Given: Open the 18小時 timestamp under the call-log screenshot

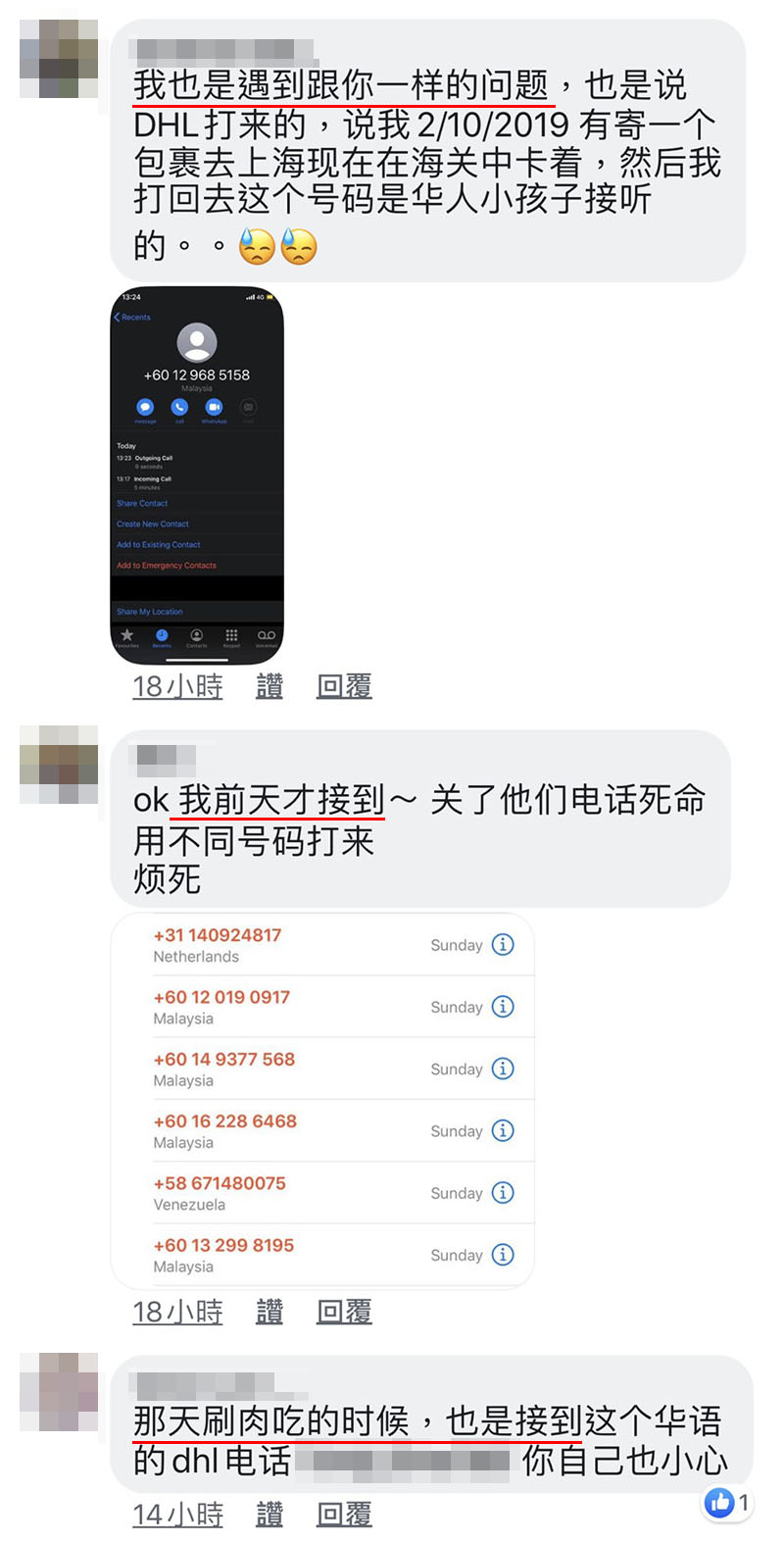Looking at the screenshot, I should (177, 686).
